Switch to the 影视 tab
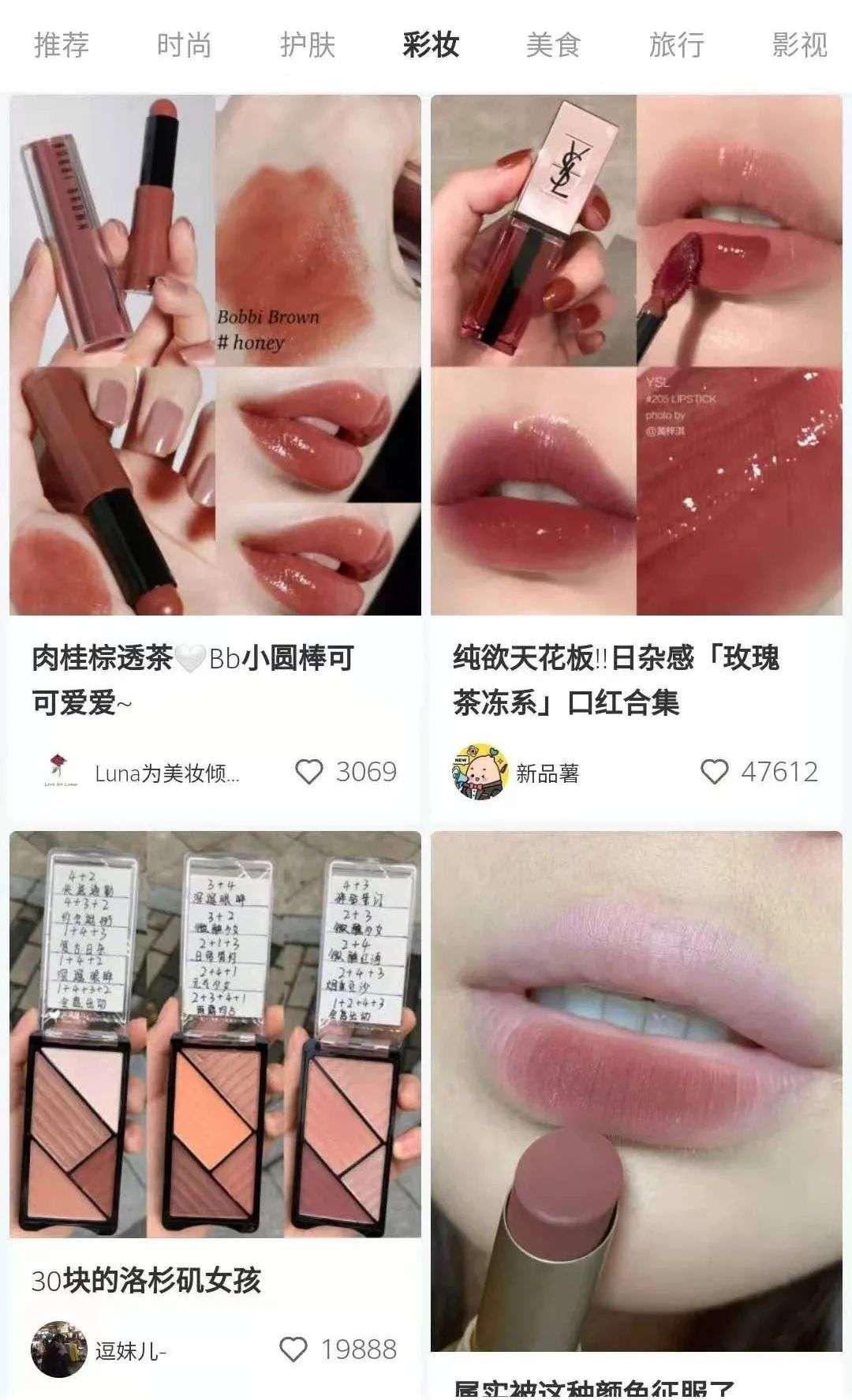Screen dimensions: 852x1400 point(799,45)
